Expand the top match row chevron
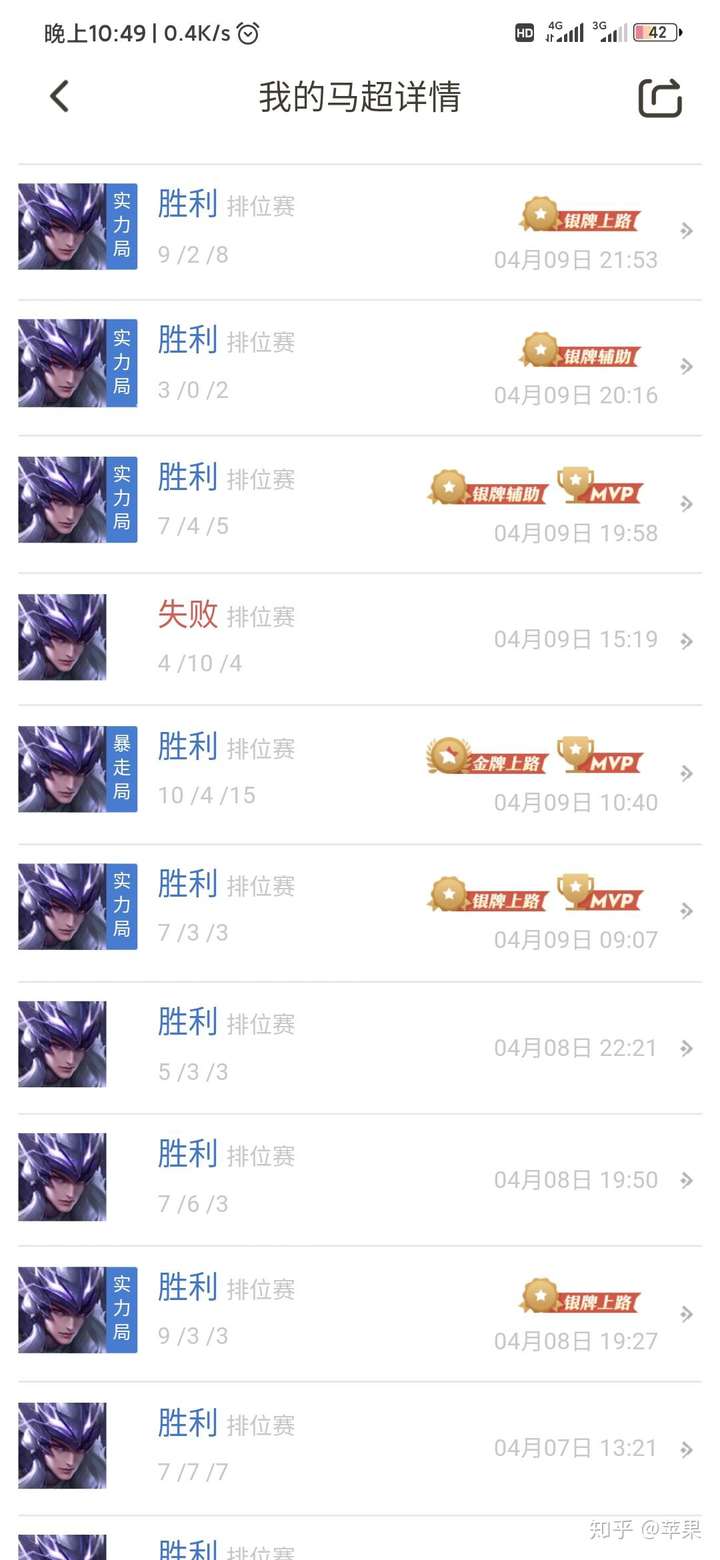The width and height of the screenshot is (720, 1560). (686, 231)
